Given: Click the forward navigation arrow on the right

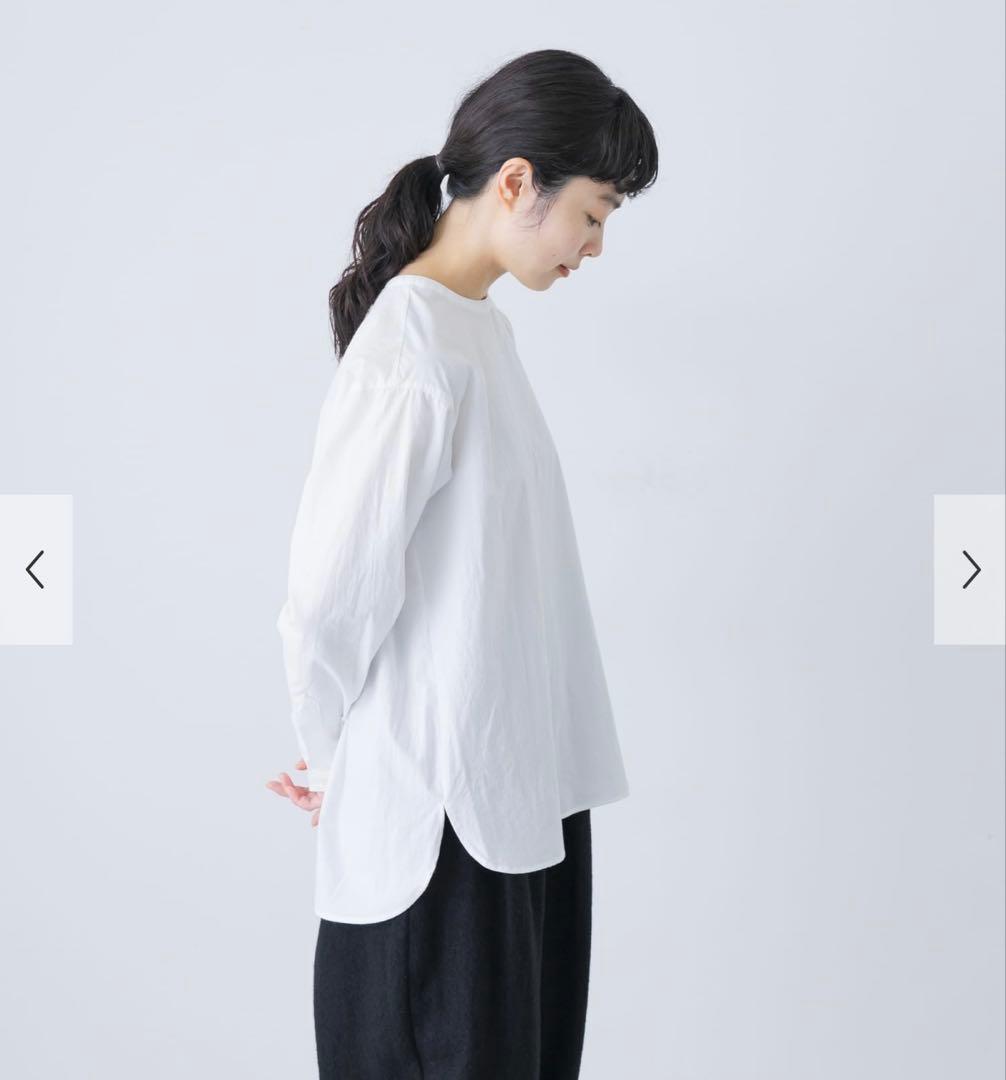Looking at the screenshot, I should [969, 568].
